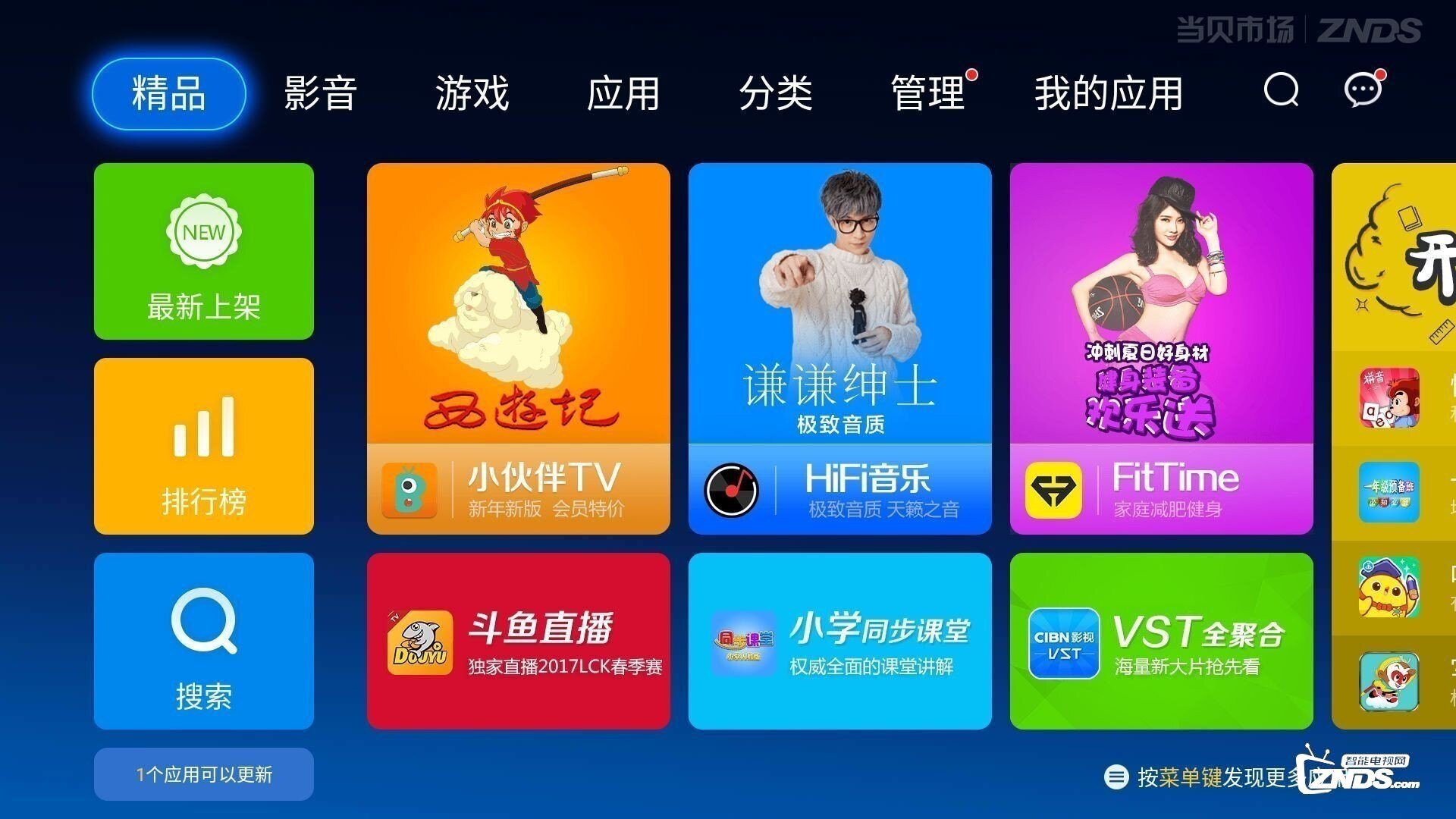Open the 最新上架 tile
Image resolution: width=1456 pixels, height=819 pixels.
(x=203, y=251)
